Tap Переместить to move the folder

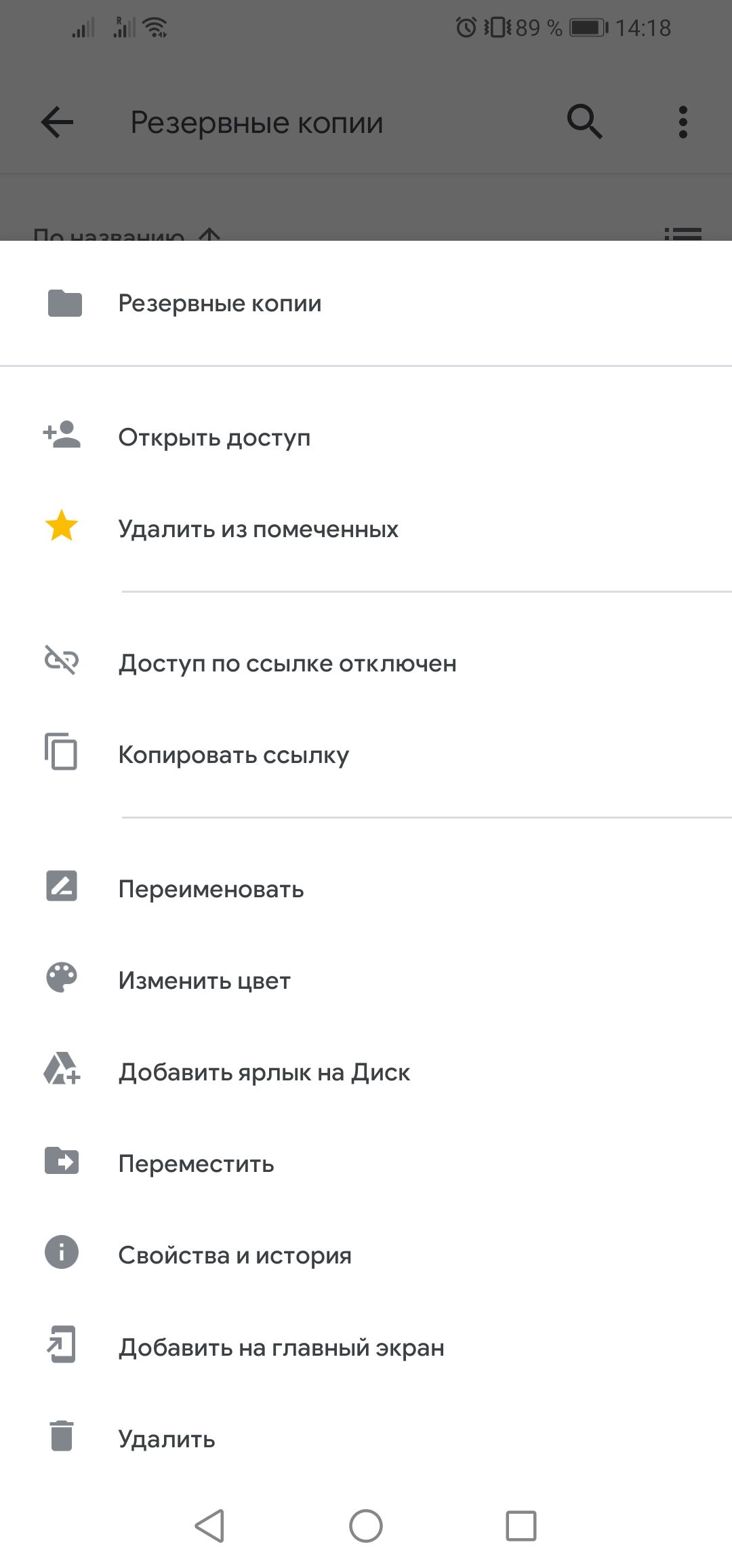196,1164
